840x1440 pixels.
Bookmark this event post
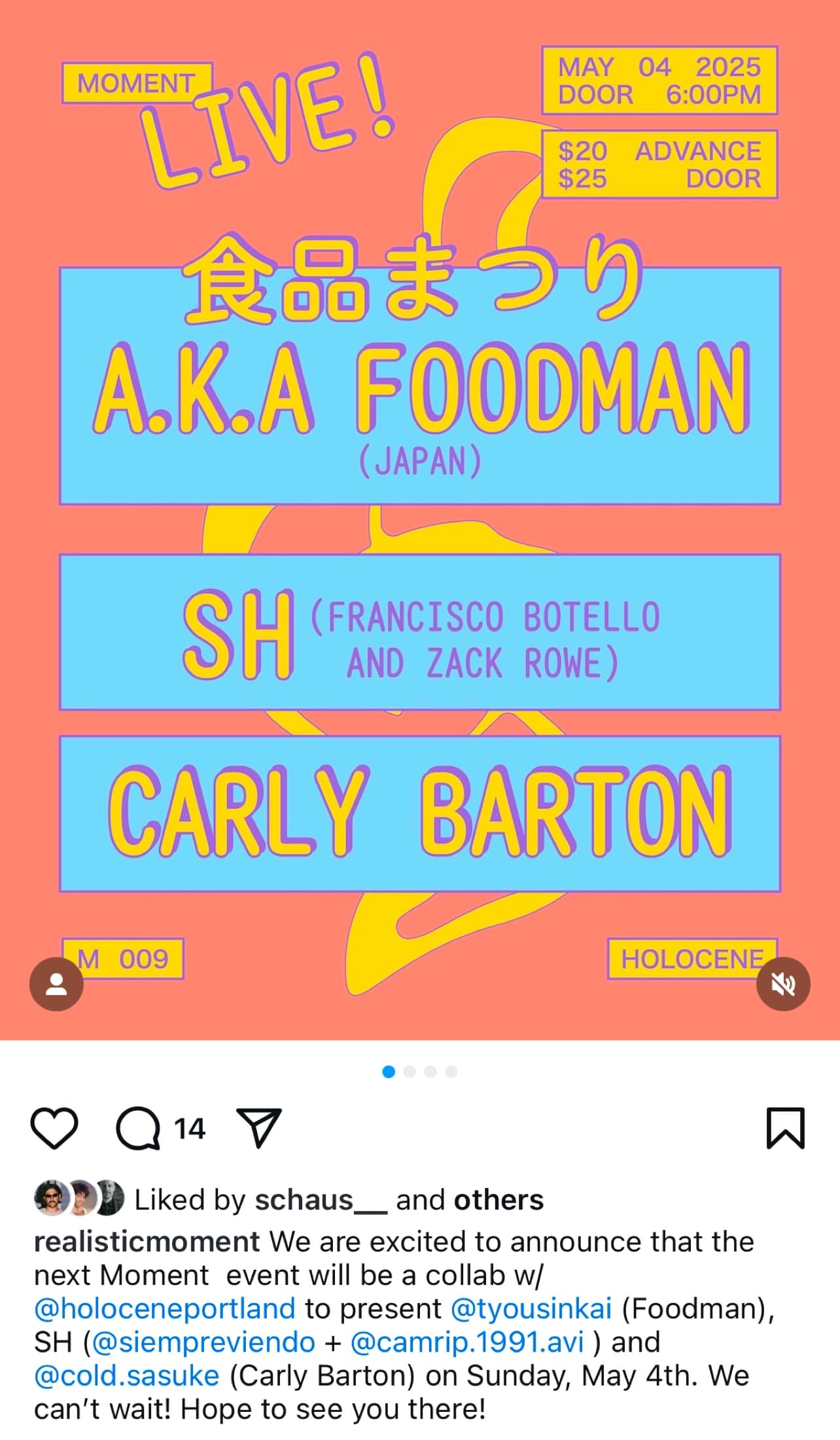[785, 1128]
